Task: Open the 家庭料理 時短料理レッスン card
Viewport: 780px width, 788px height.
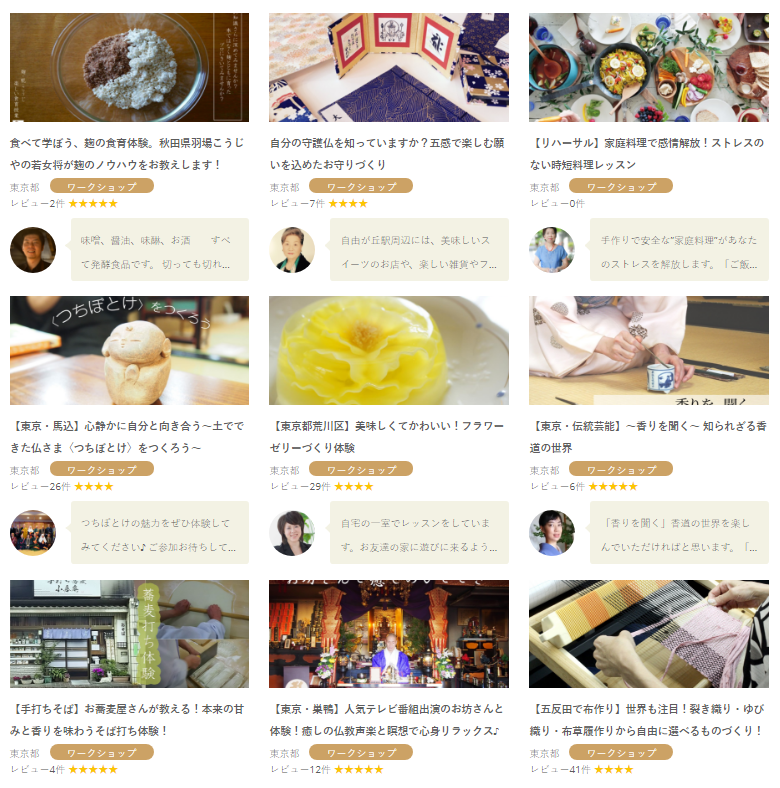Action: (648, 67)
